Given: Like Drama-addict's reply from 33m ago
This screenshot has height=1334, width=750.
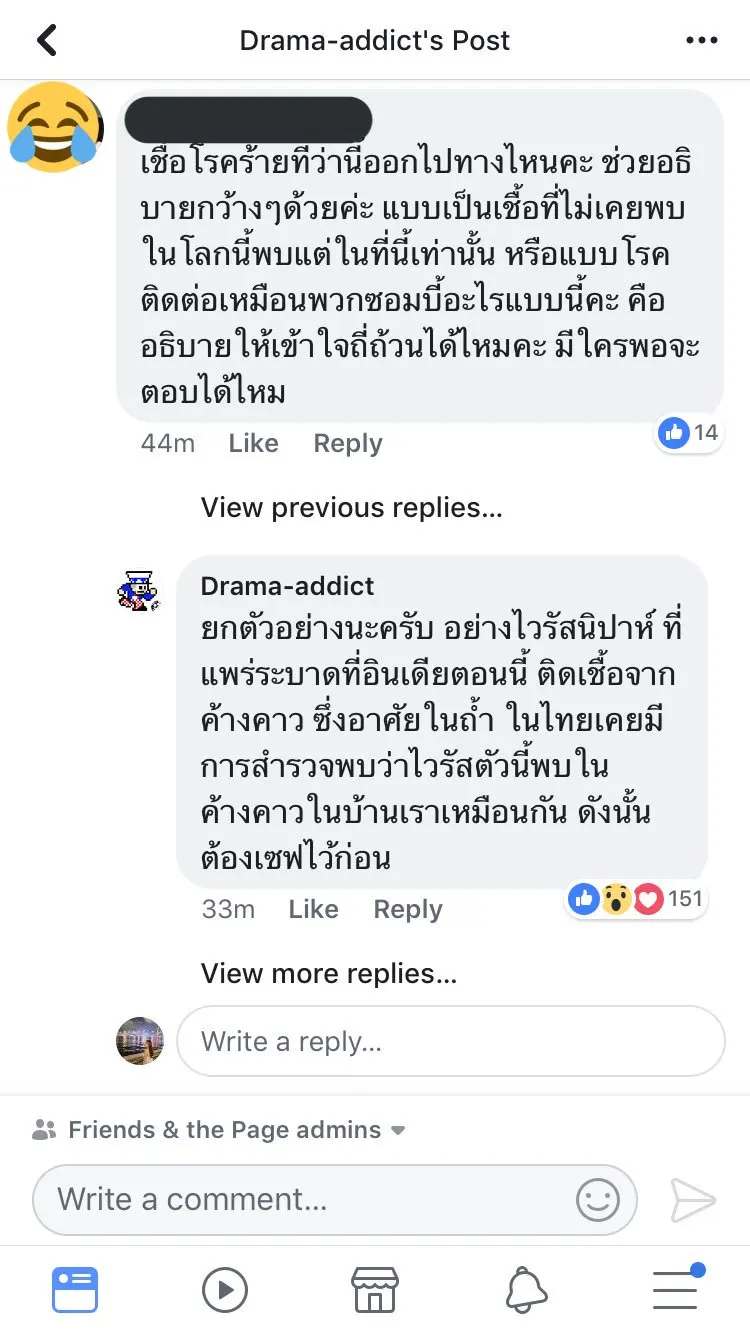Looking at the screenshot, I should 313,909.
